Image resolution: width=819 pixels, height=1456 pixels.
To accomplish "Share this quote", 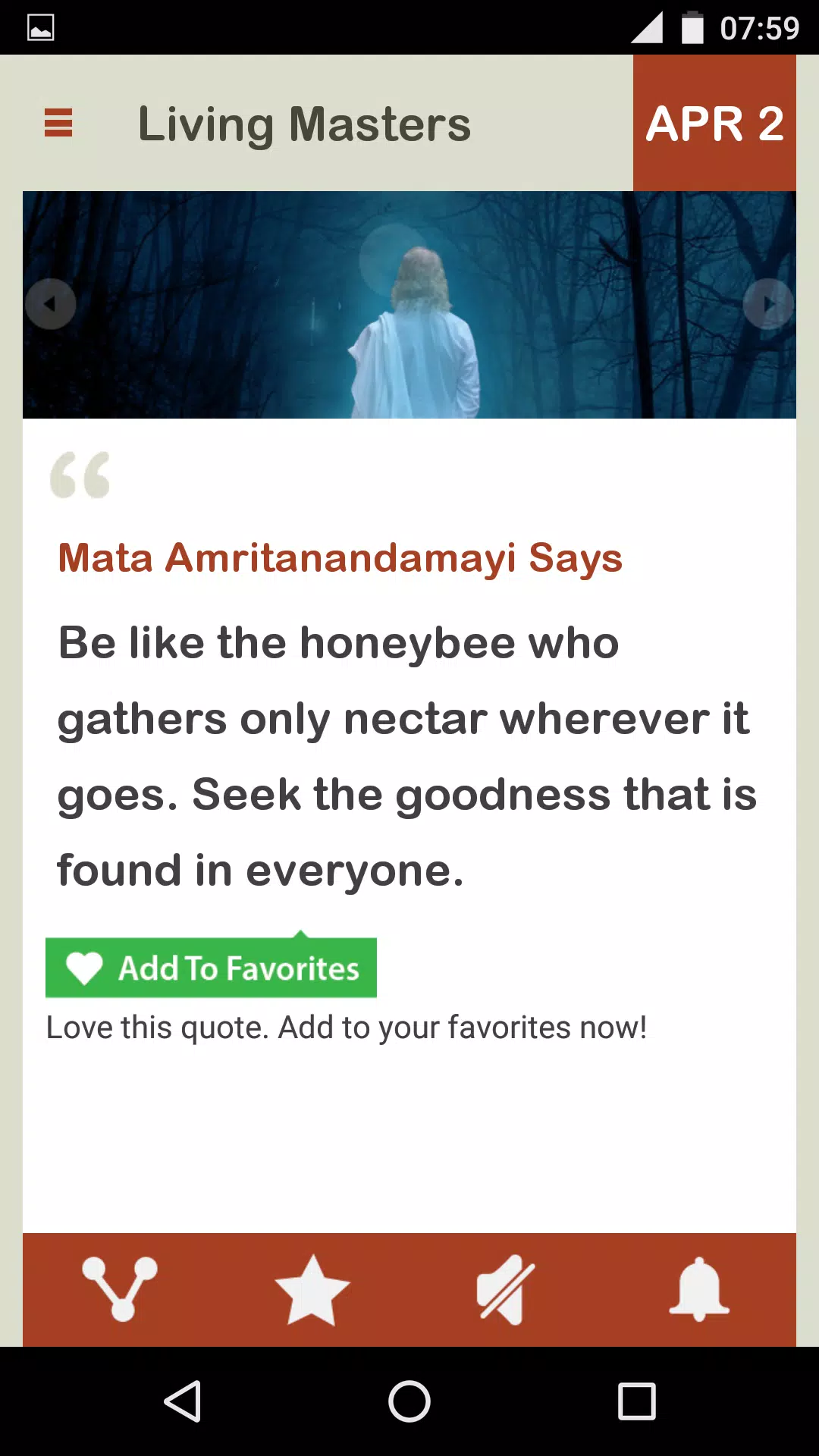I will [120, 1289].
